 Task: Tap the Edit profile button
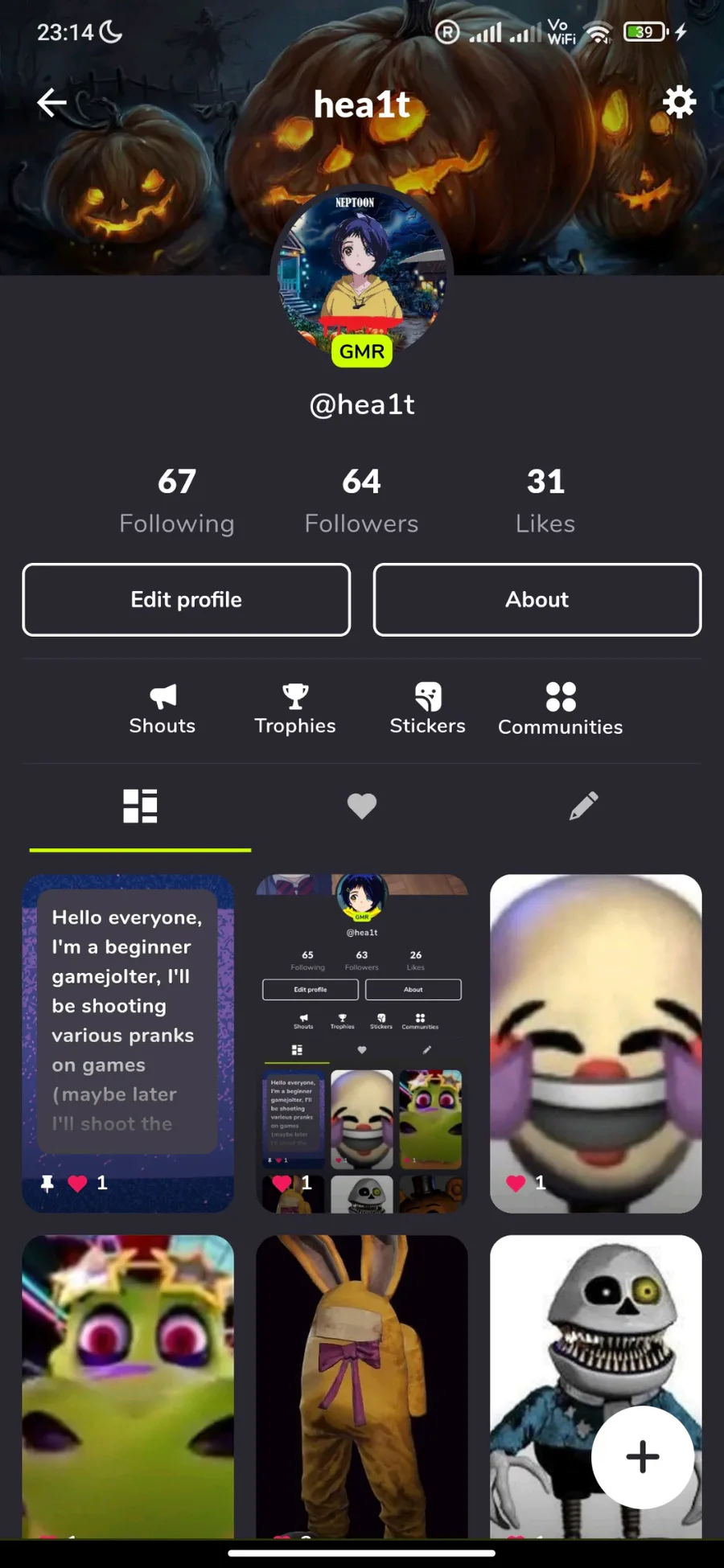click(187, 600)
